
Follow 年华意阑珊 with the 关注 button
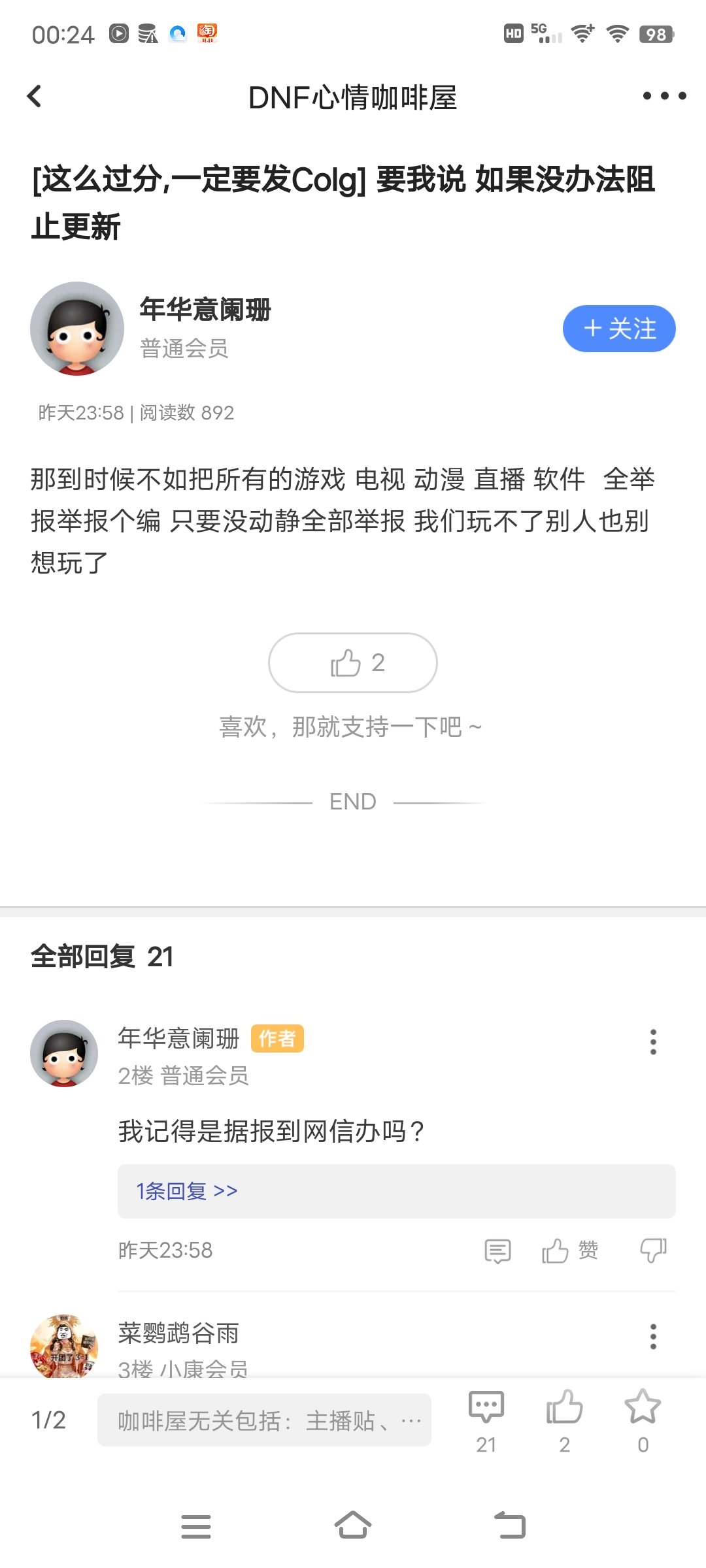click(618, 329)
